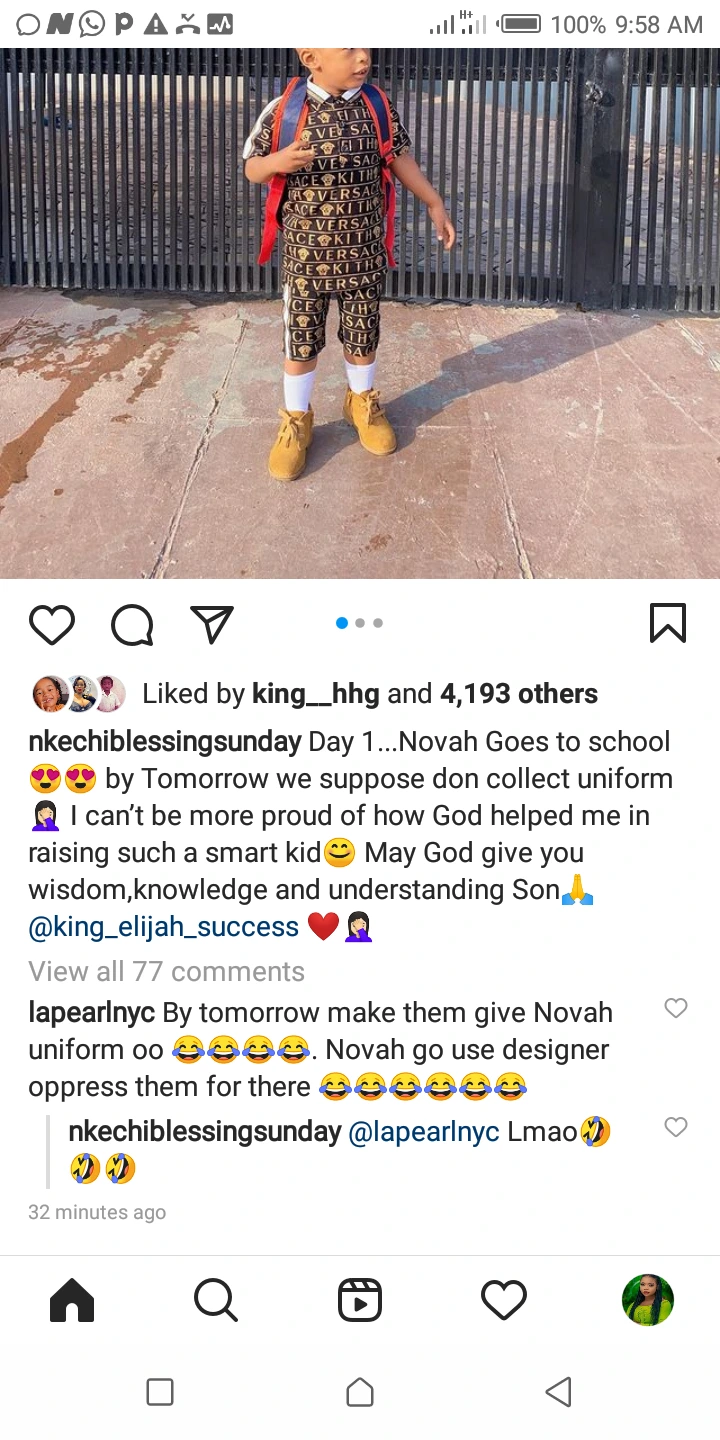Open your profile tab
720x1440 pixels.
point(647,1300)
